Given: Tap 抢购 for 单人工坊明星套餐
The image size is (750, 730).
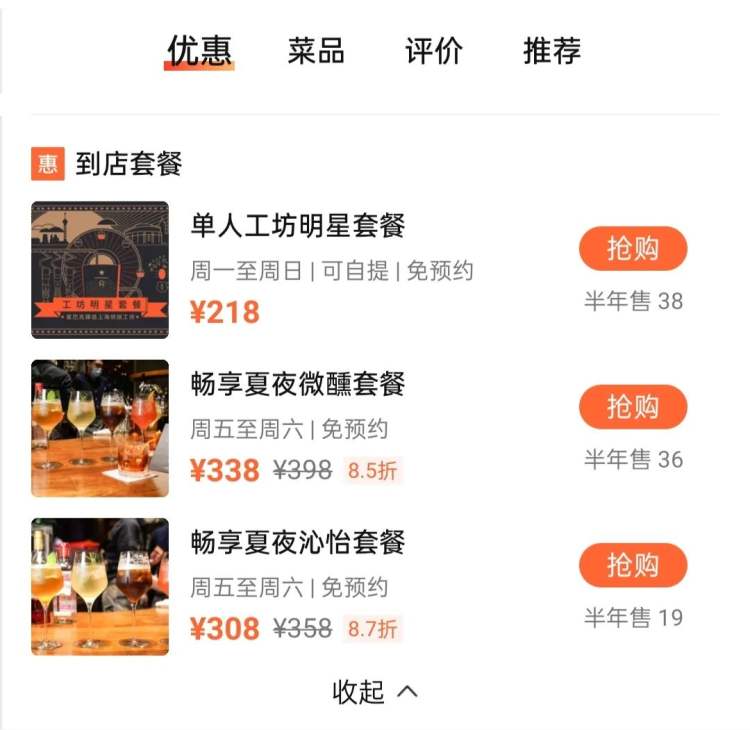Looking at the screenshot, I should click(632, 249).
